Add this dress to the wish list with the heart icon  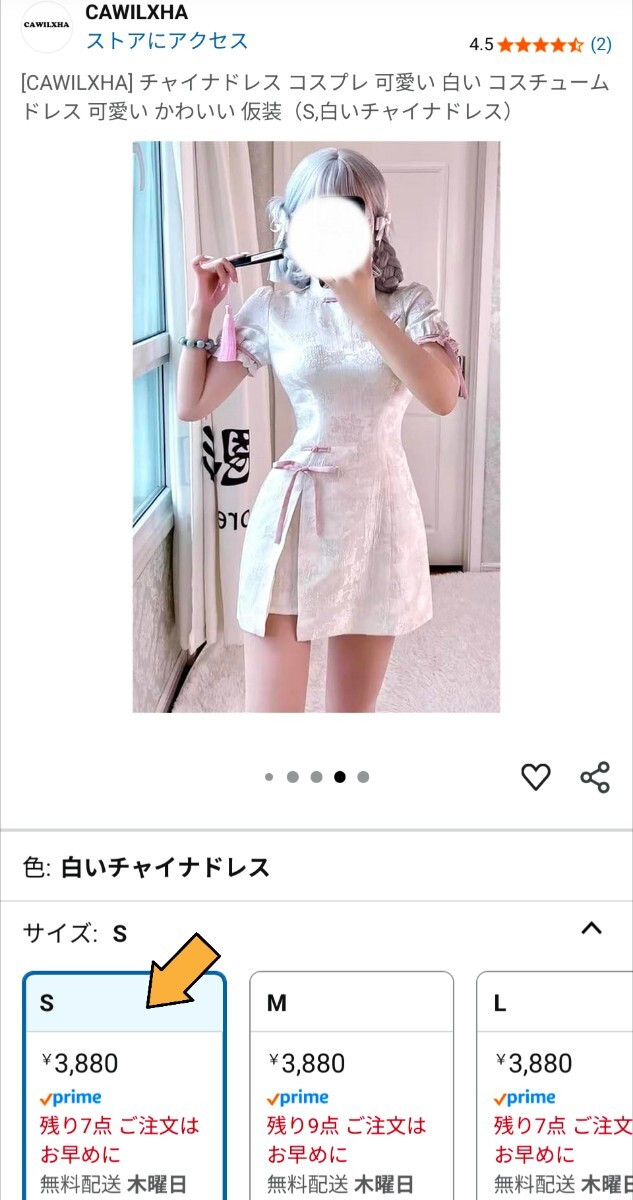click(536, 777)
